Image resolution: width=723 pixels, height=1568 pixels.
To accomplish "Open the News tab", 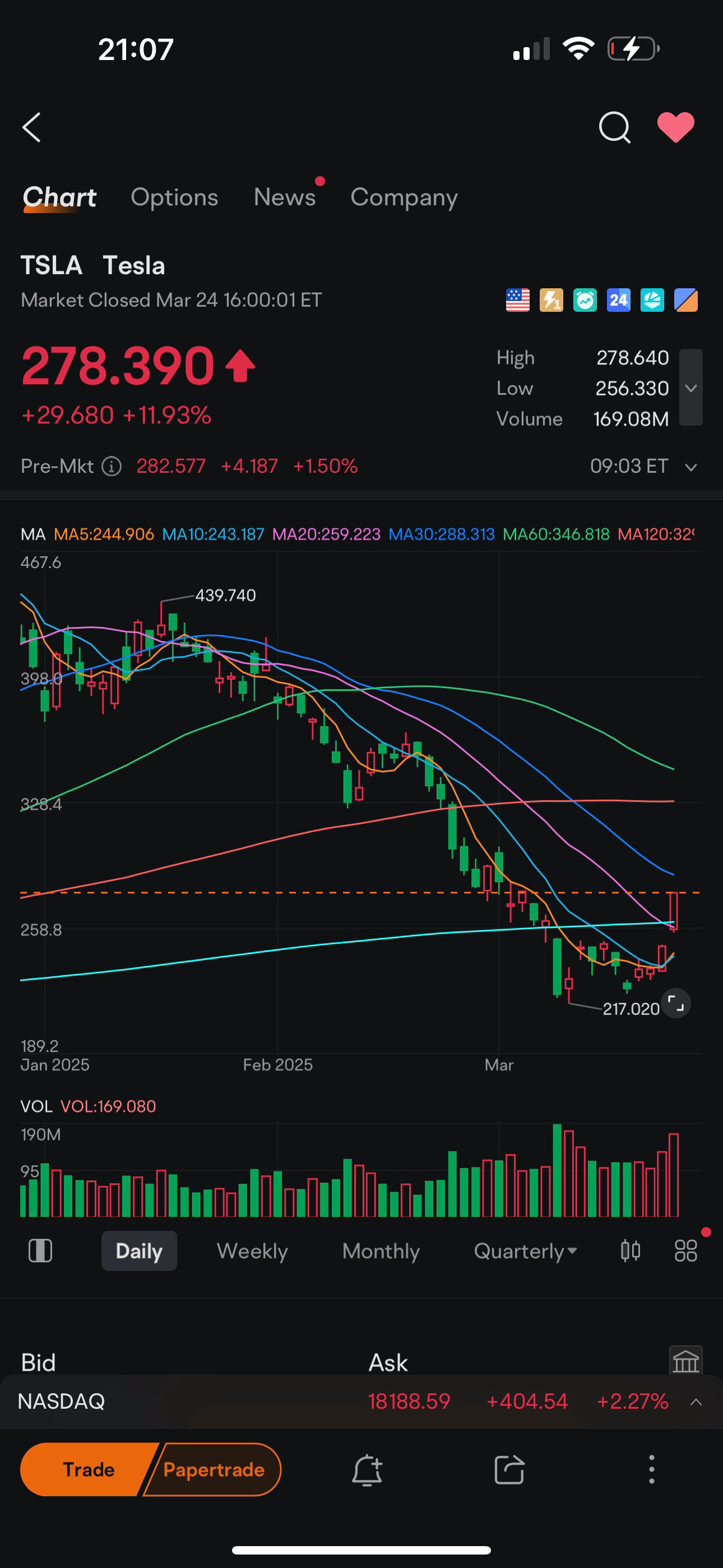I will (285, 197).
